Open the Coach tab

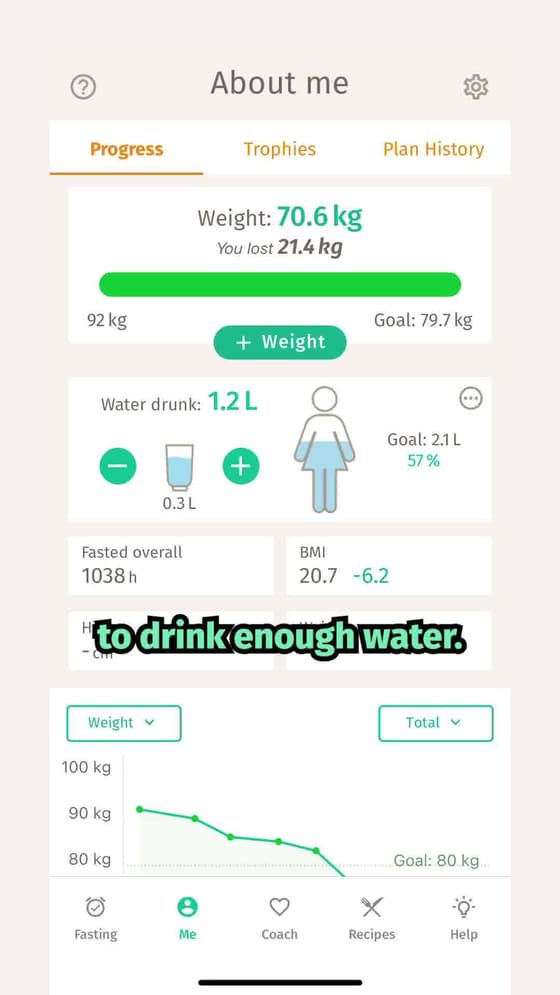tap(279, 919)
